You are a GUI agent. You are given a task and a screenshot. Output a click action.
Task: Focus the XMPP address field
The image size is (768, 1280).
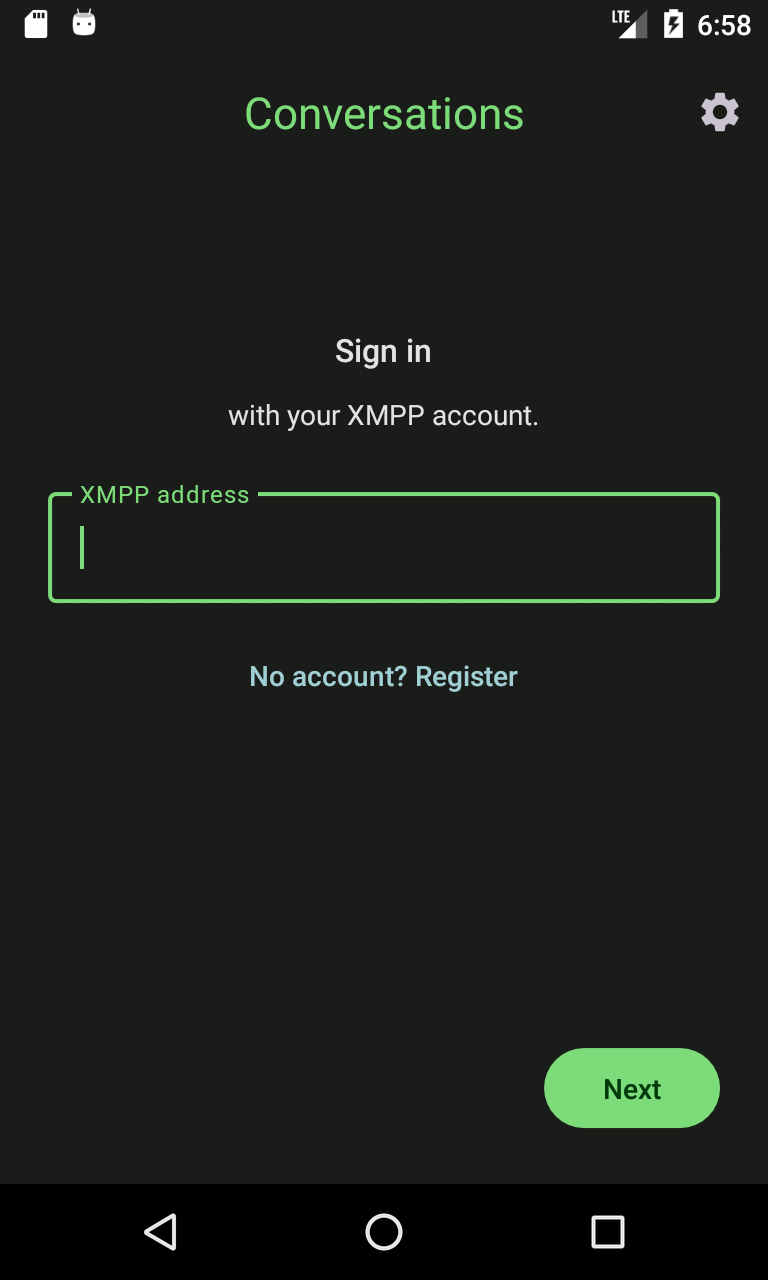[384, 548]
